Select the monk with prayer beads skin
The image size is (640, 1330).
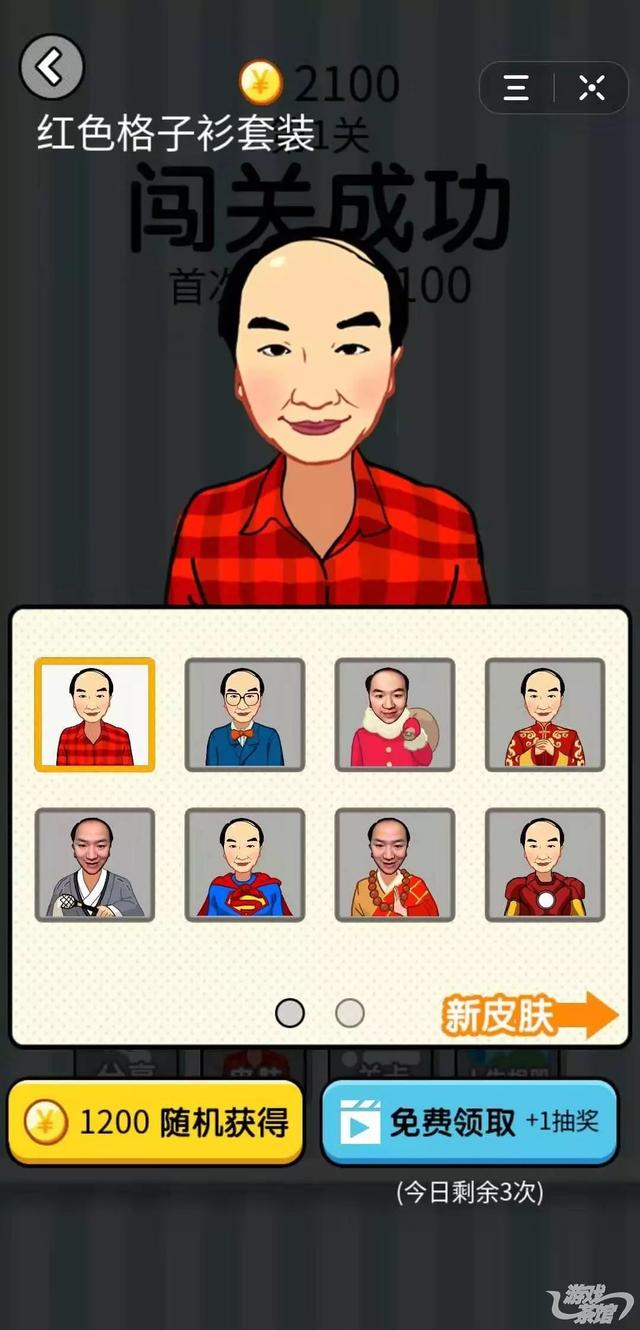pos(395,865)
